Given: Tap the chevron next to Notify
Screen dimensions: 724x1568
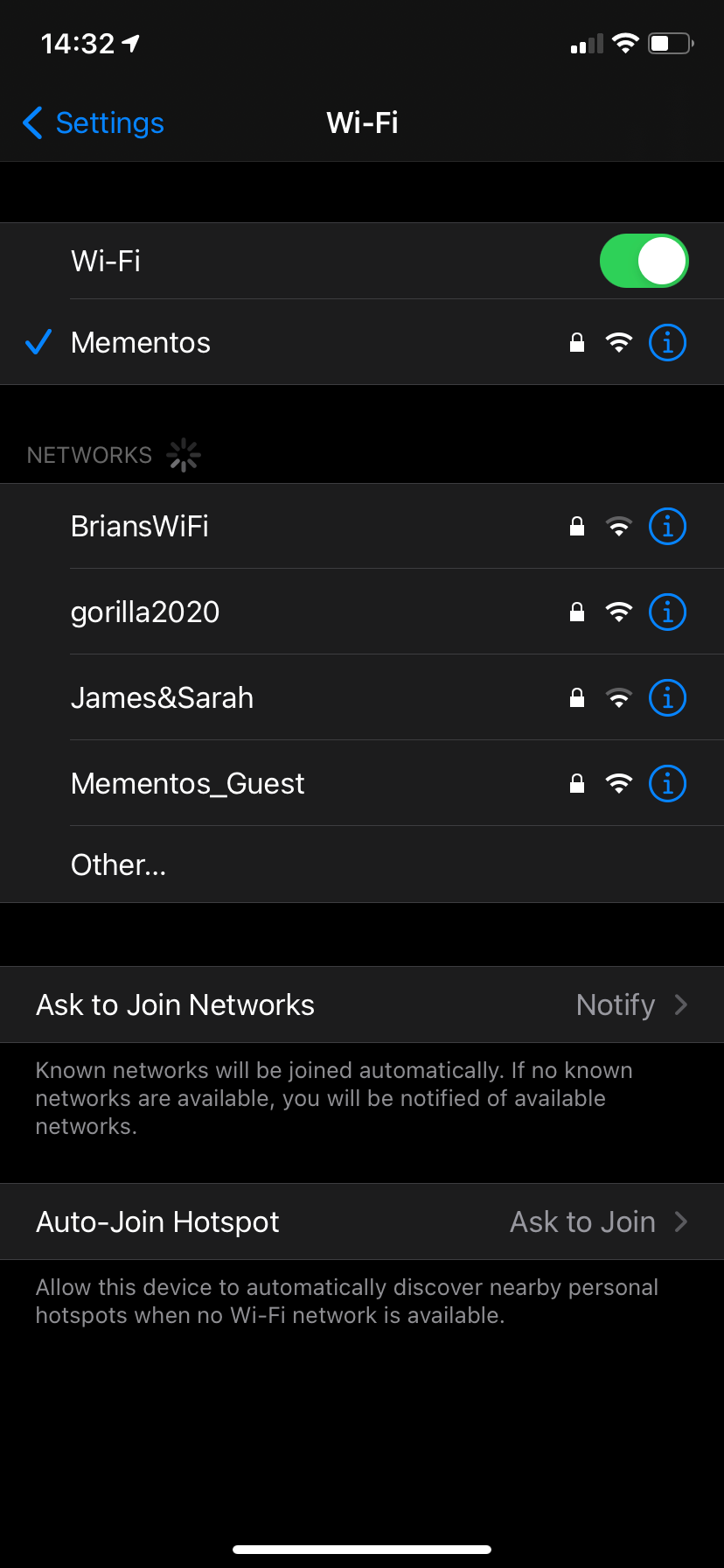Looking at the screenshot, I should tap(683, 1004).
